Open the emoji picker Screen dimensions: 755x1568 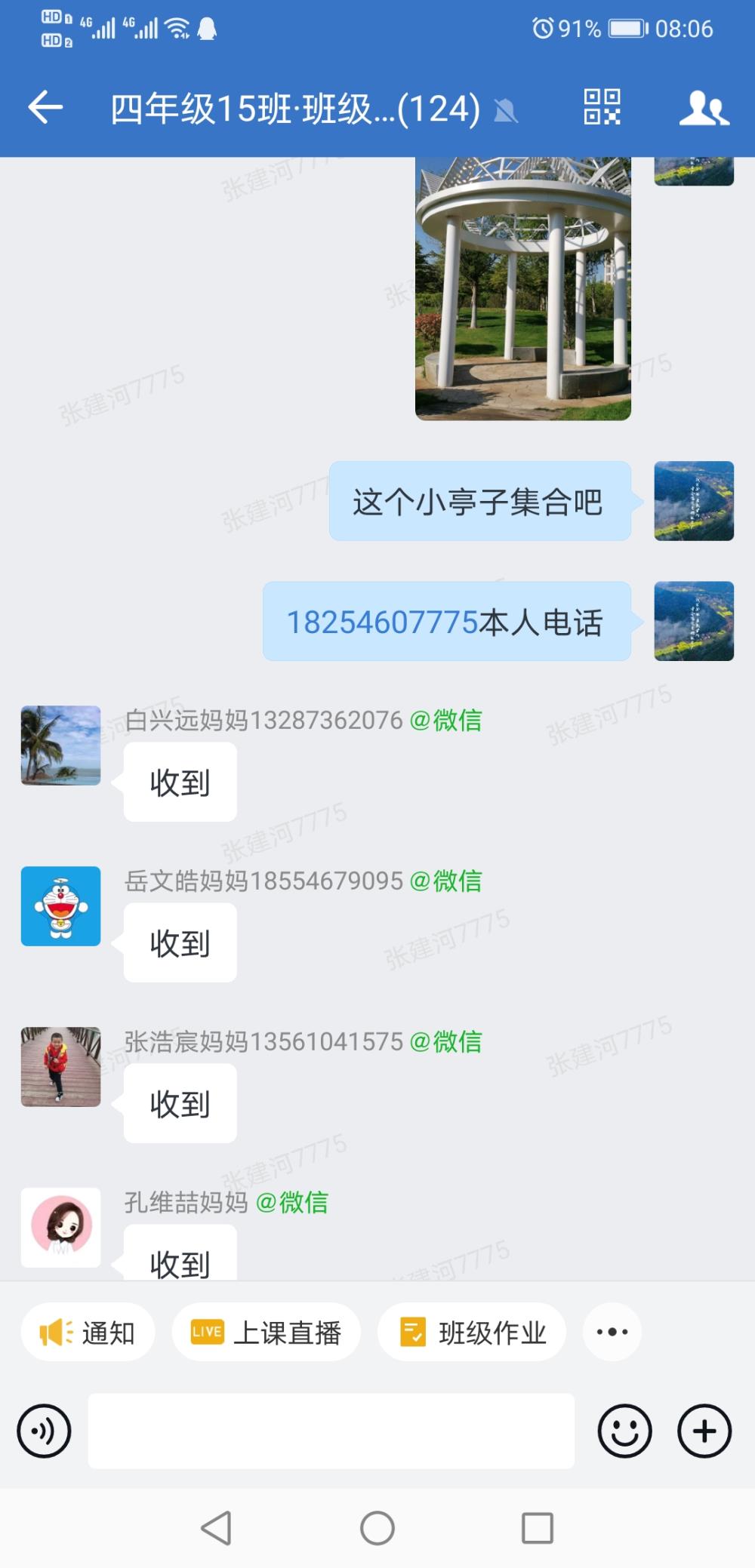pyautogui.click(x=624, y=1431)
